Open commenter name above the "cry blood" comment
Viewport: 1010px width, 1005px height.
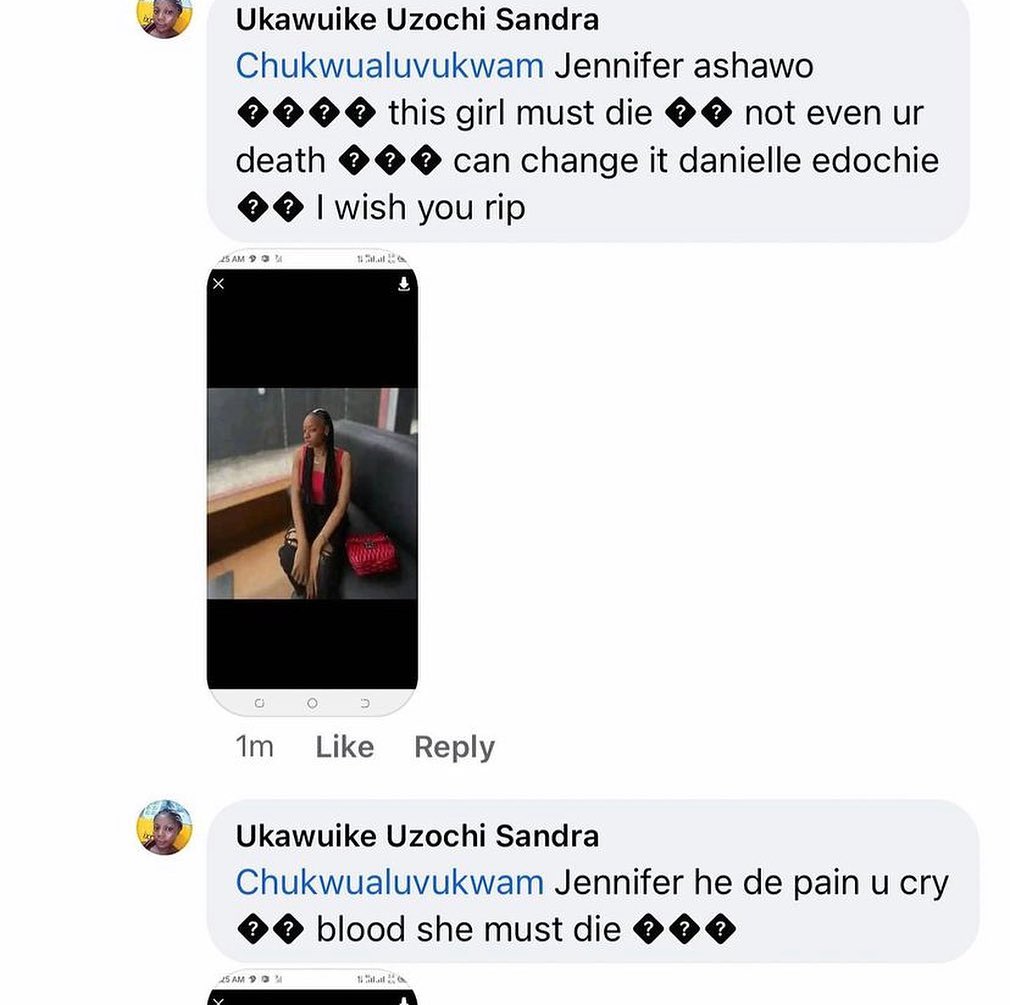417,835
